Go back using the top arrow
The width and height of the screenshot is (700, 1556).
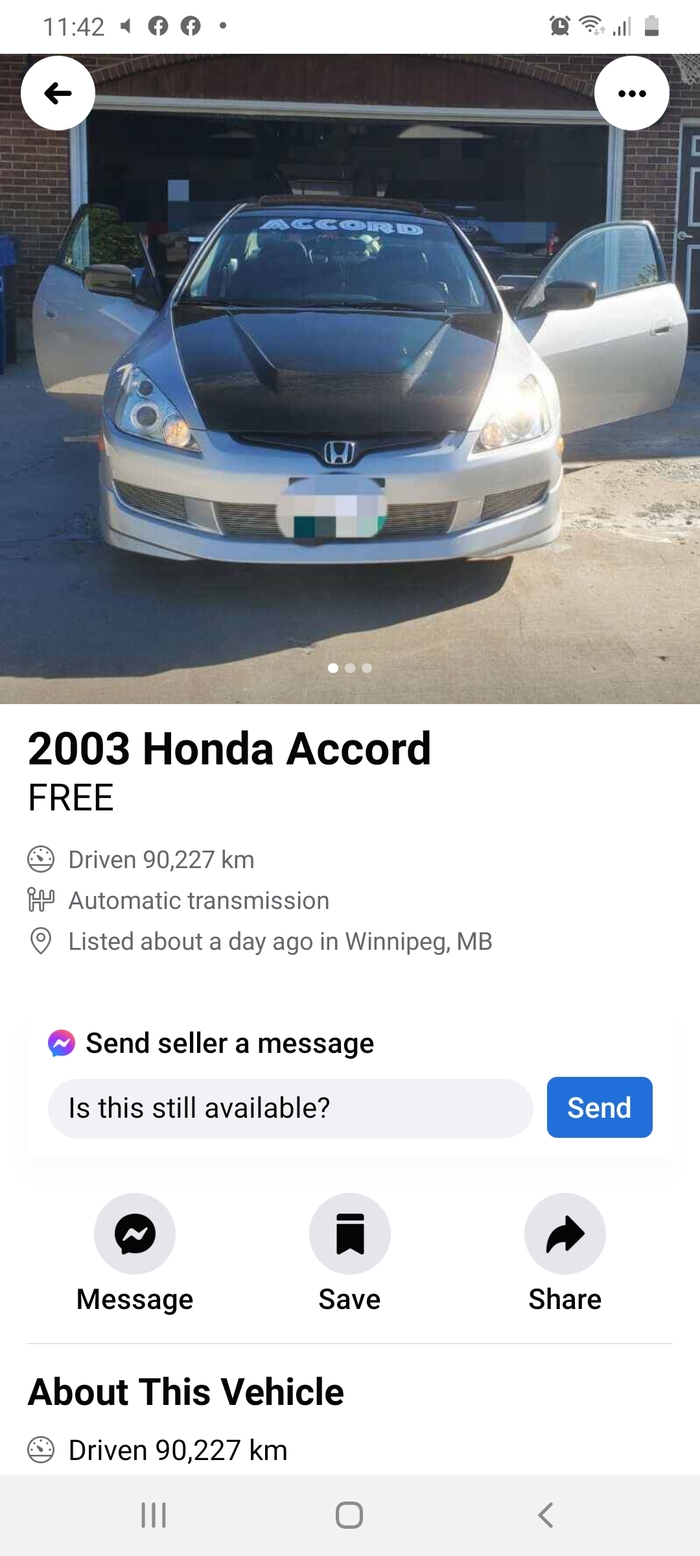coord(58,93)
